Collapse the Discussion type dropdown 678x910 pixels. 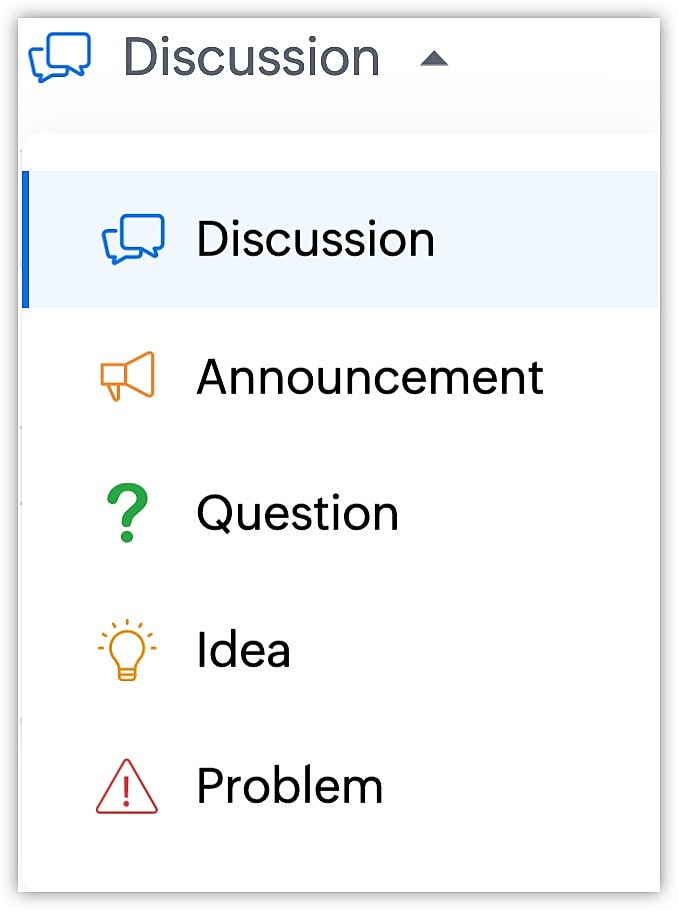pos(433,60)
